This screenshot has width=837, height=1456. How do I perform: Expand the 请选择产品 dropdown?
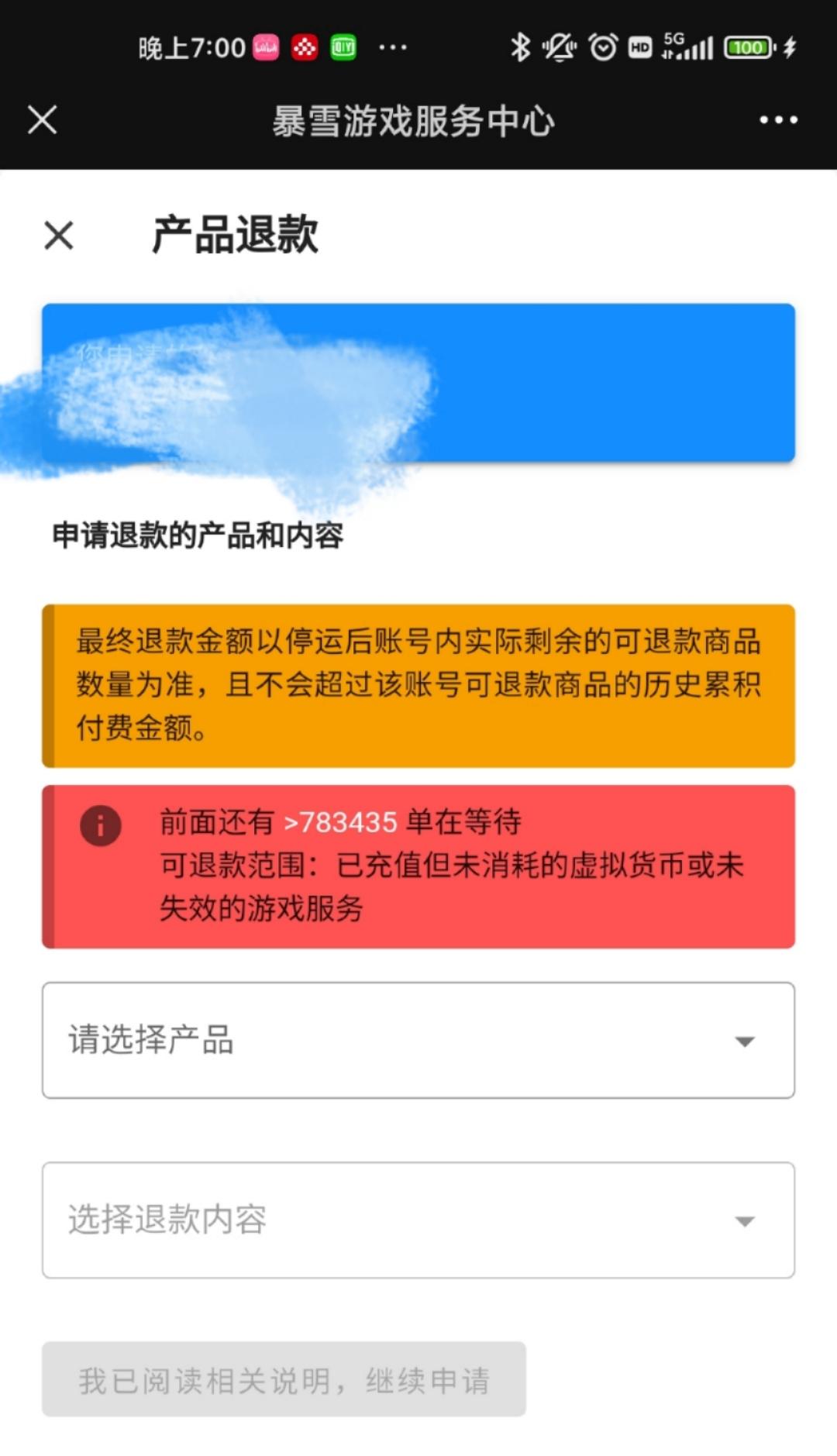tap(418, 1040)
